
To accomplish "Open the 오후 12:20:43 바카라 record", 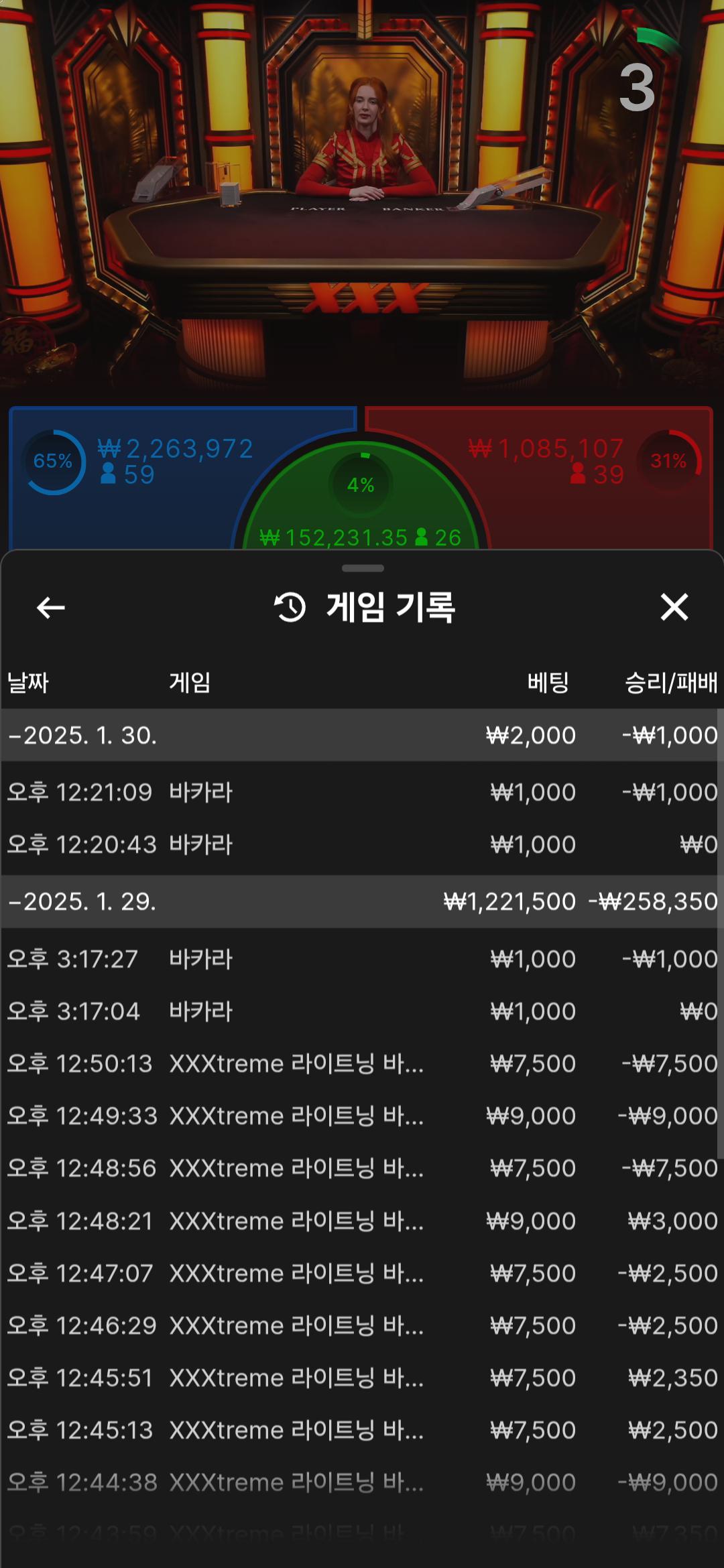I will (x=362, y=844).
